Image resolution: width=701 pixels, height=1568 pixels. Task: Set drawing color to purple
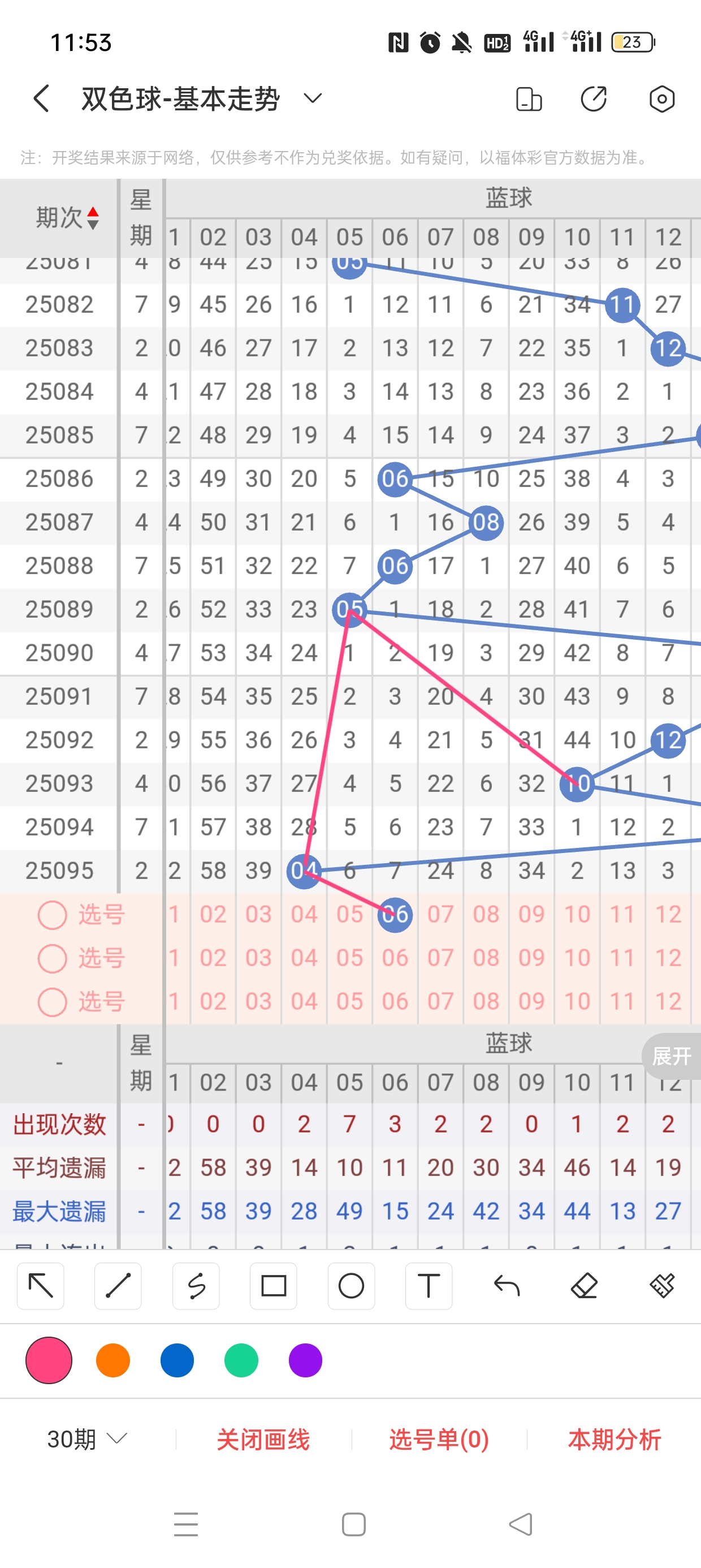pos(305,1360)
